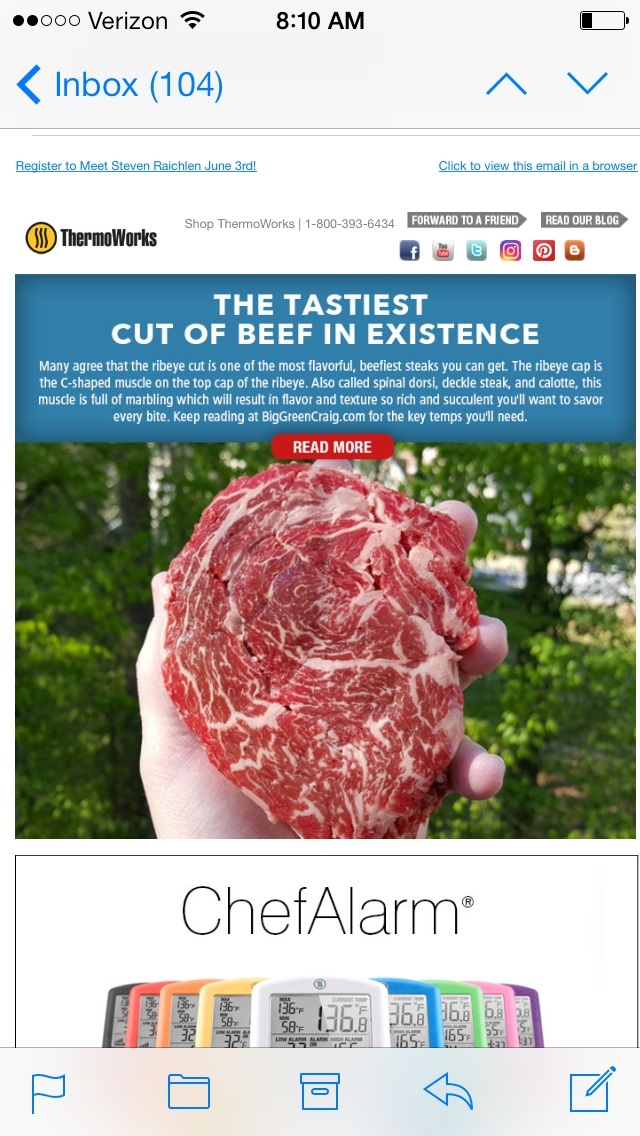Visit the ThermoWorks Facebook page
This screenshot has width=640, height=1136.
(x=410, y=251)
